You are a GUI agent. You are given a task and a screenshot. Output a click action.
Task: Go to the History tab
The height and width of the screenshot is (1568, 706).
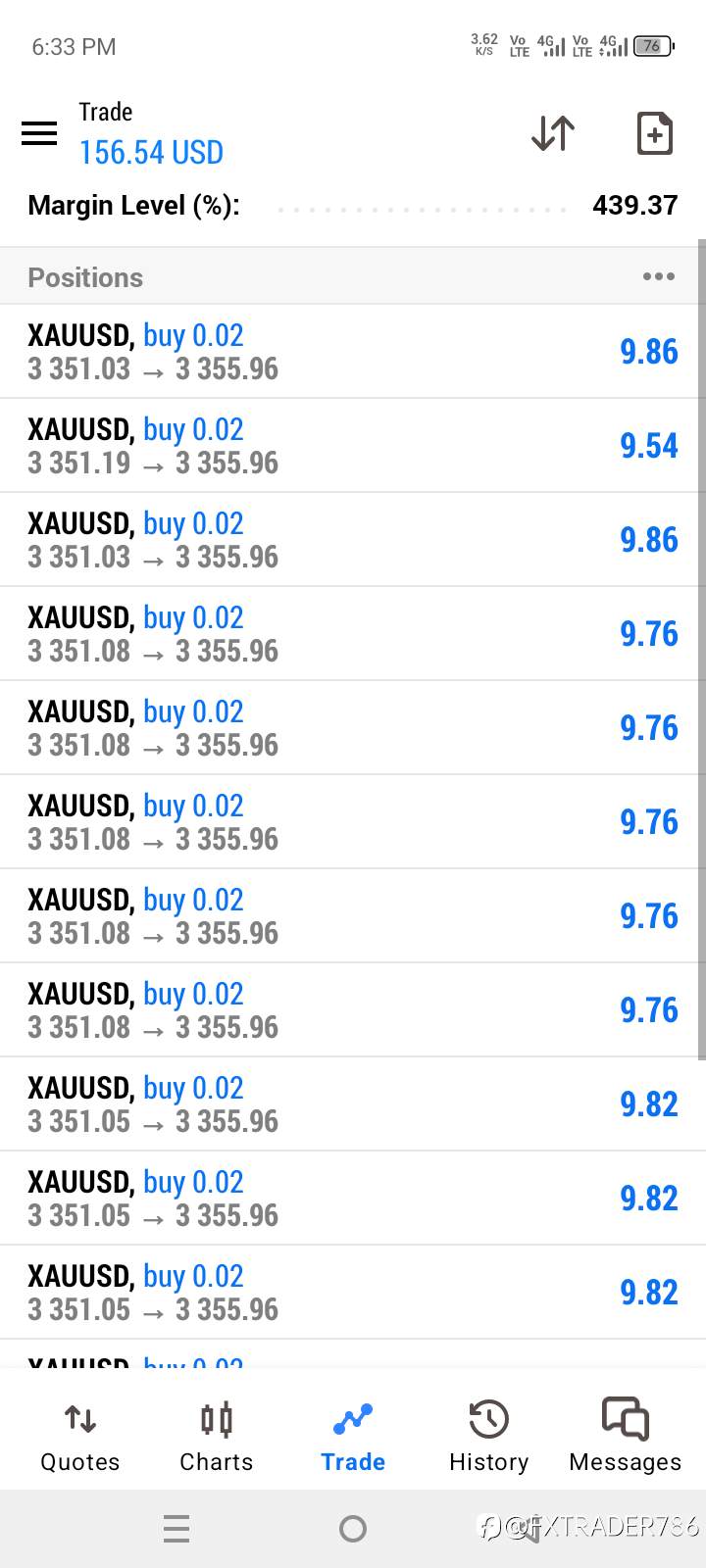tap(488, 1438)
